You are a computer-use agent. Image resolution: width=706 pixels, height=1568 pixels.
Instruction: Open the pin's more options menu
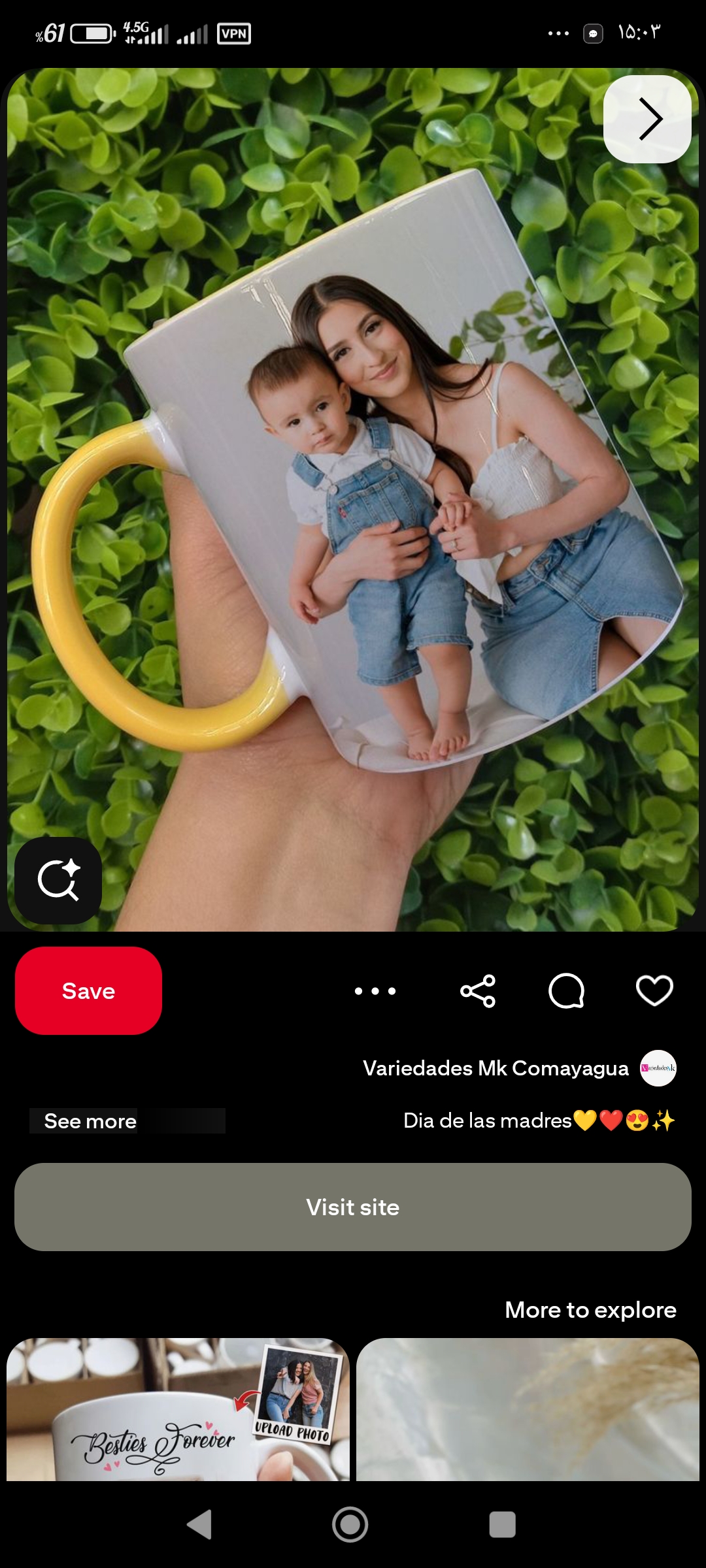pyautogui.click(x=375, y=991)
